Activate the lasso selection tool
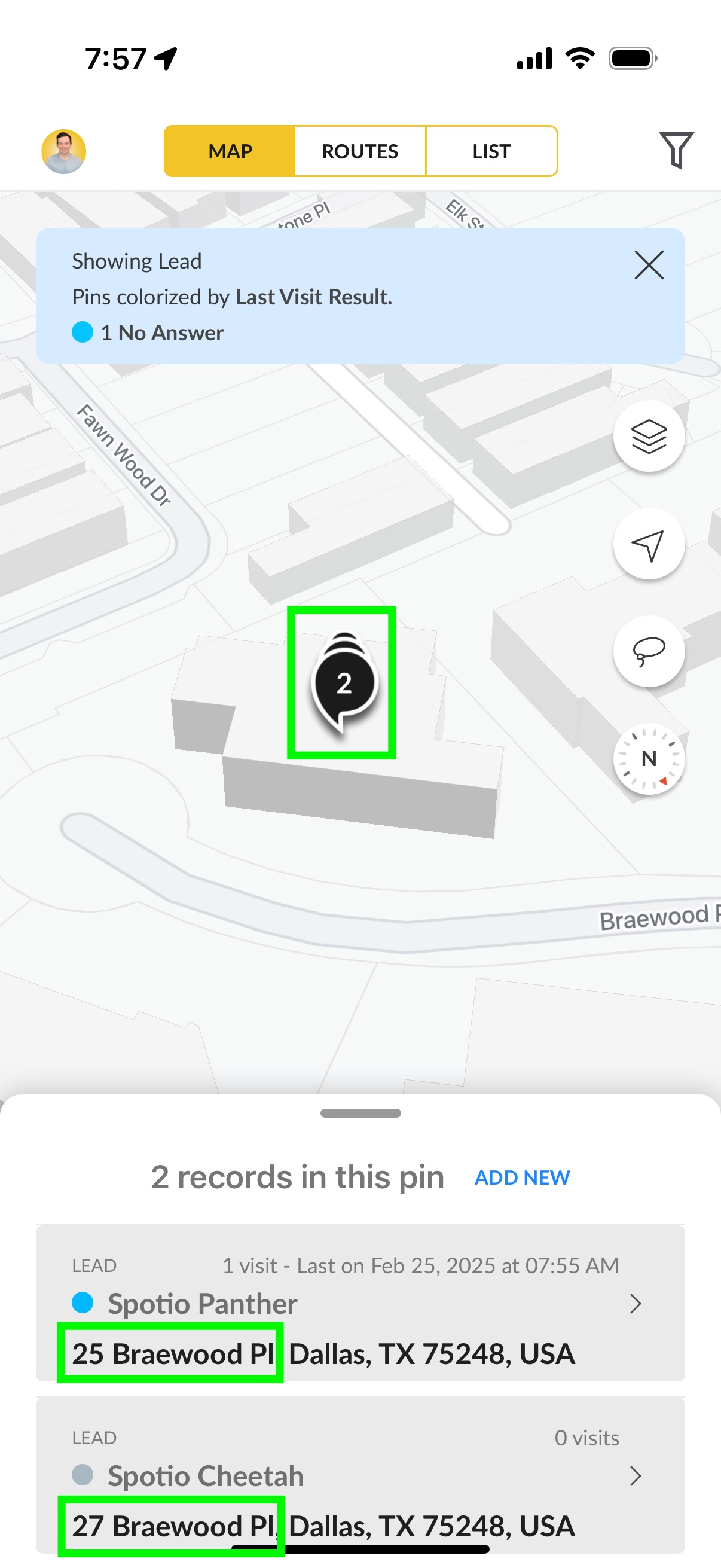This screenshot has height=1568, width=721. click(x=649, y=651)
